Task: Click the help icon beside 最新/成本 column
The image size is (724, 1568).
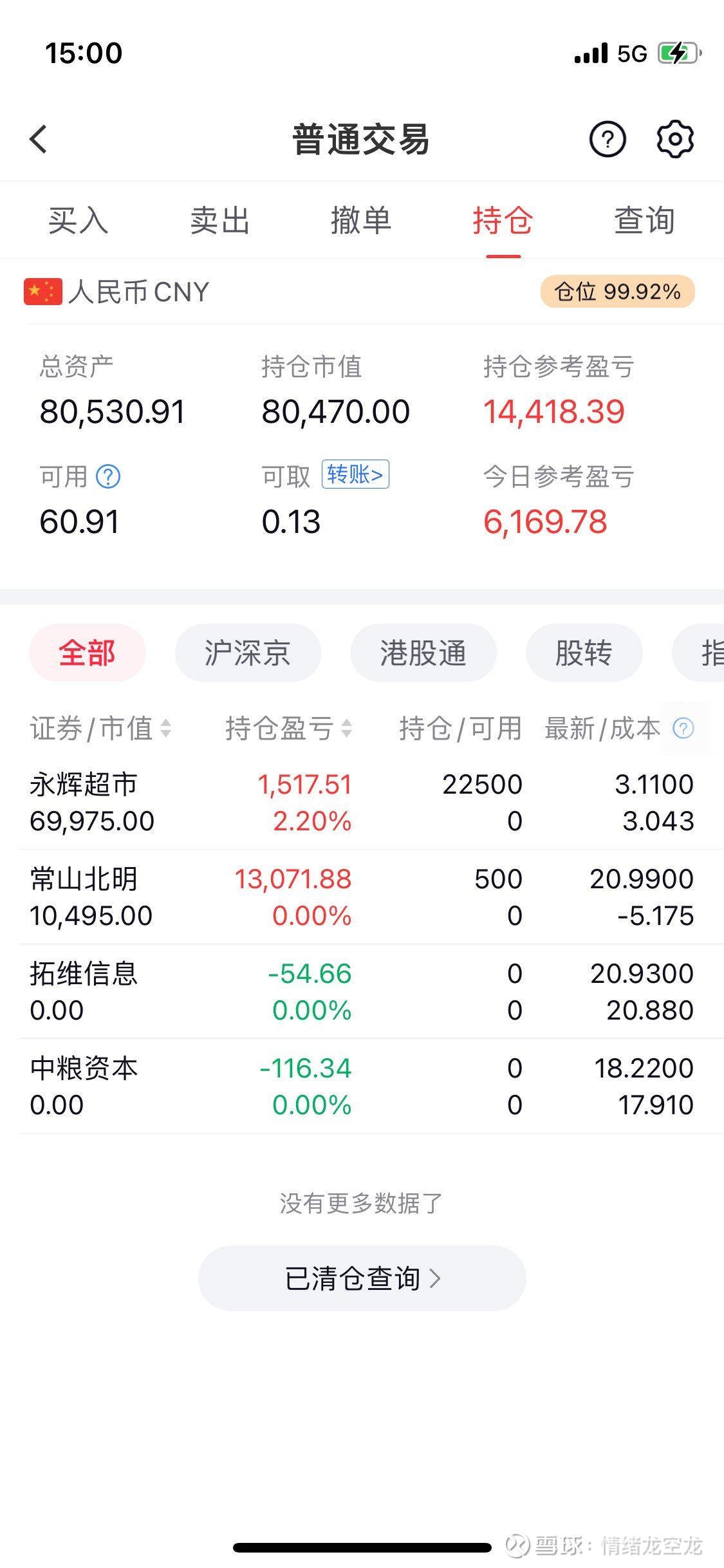Action: point(683,728)
